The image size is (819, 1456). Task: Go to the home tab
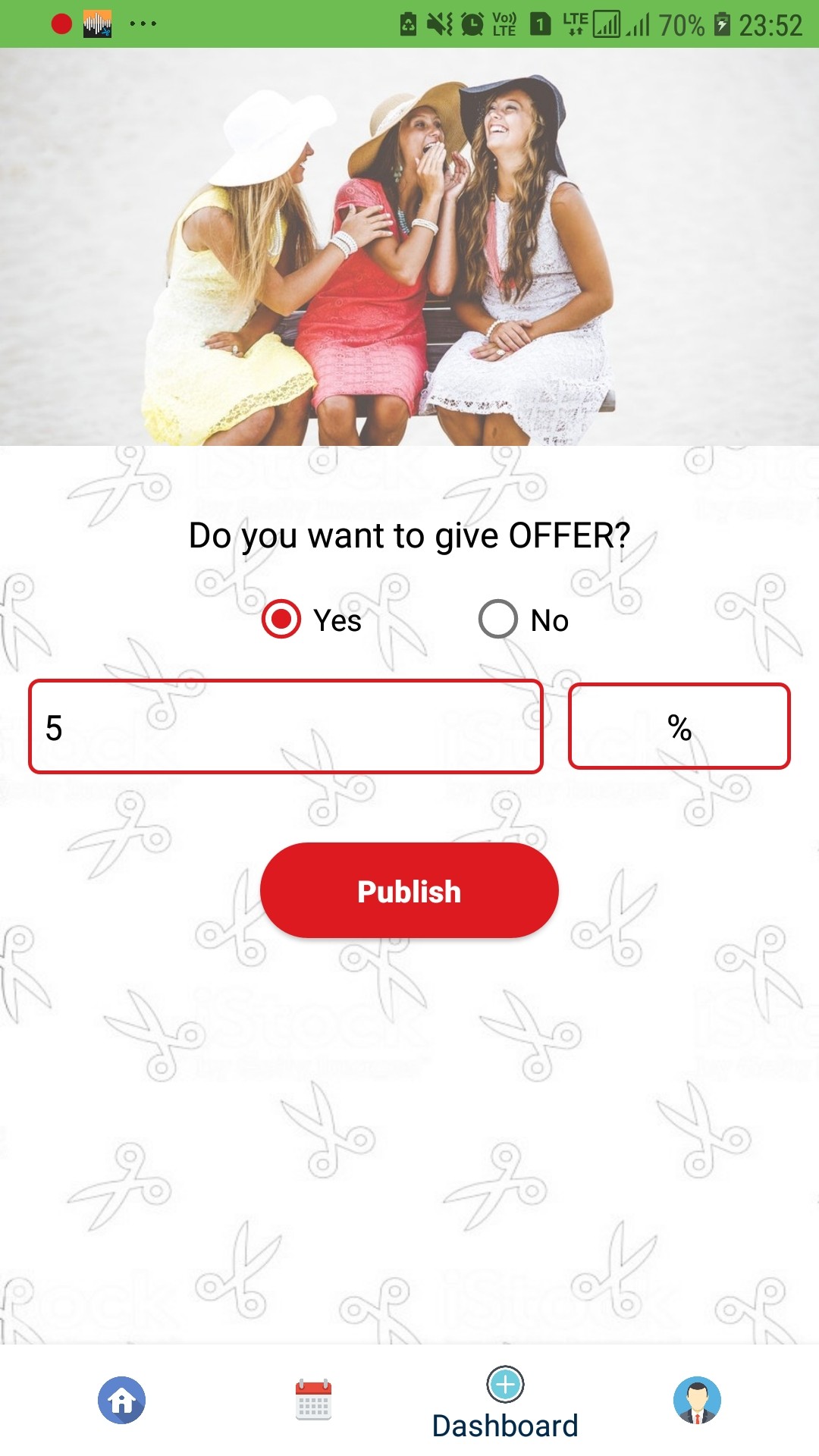[x=121, y=1400]
